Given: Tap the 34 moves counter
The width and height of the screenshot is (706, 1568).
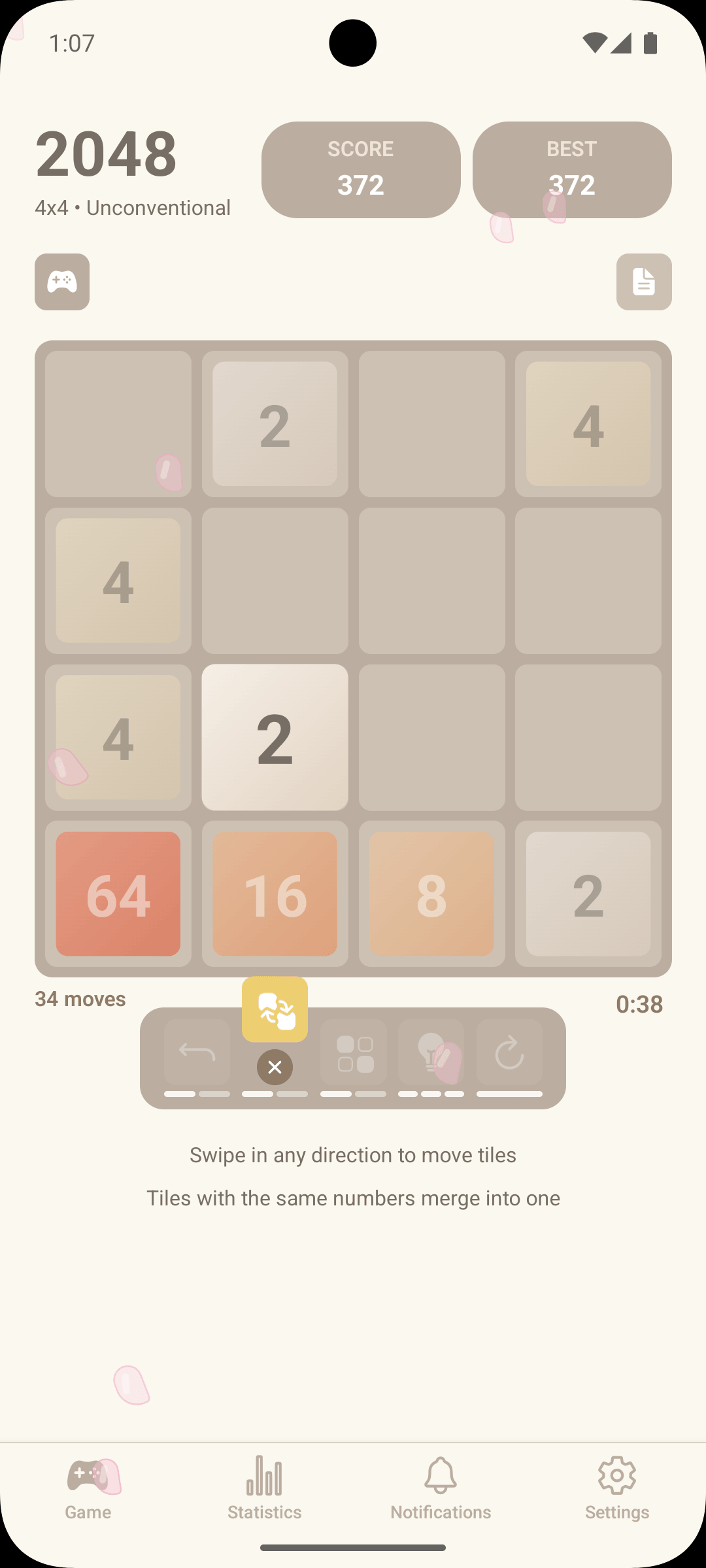Looking at the screenshot, I should tap(80, 999).
